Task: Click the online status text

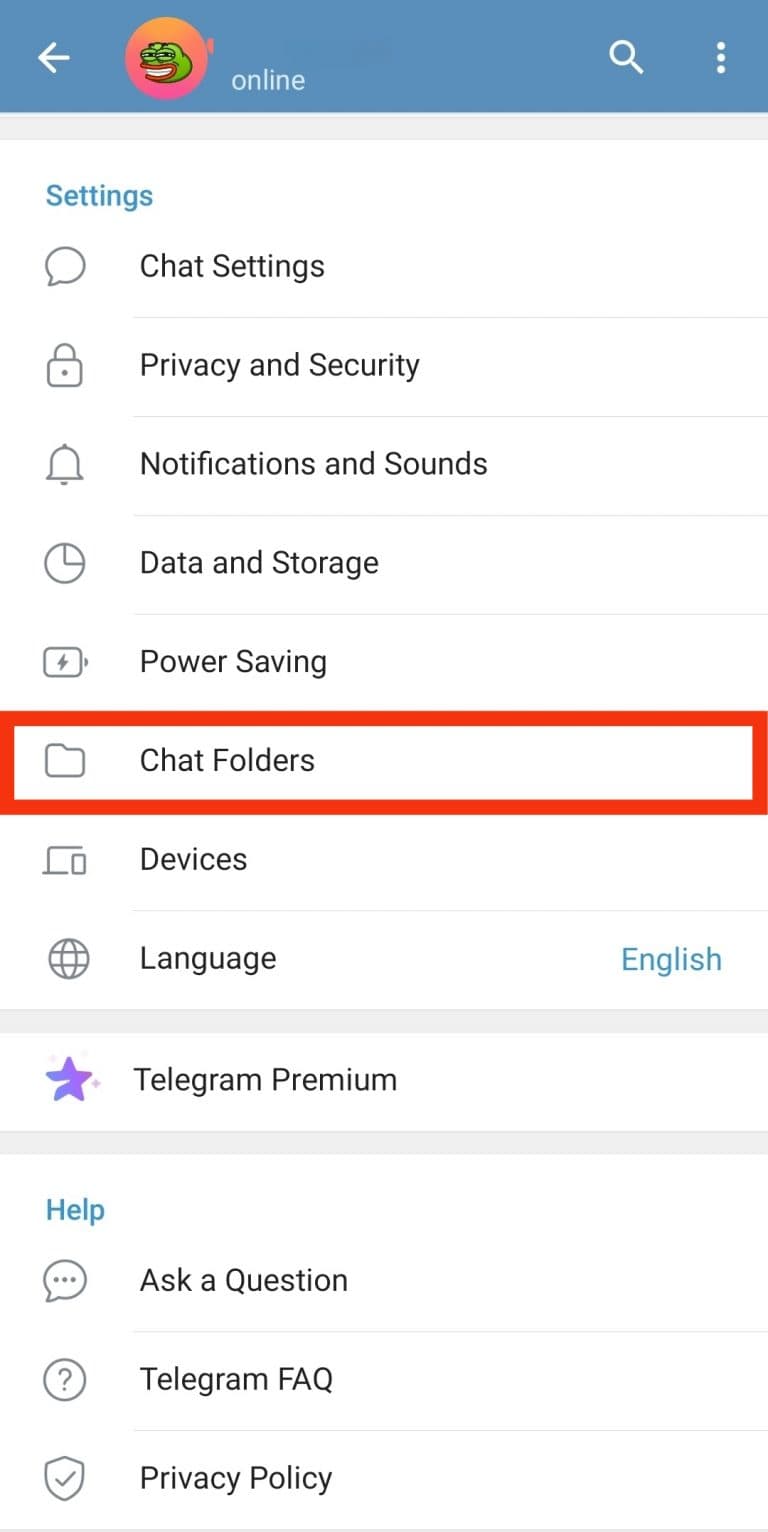Action: click(267, 81)
